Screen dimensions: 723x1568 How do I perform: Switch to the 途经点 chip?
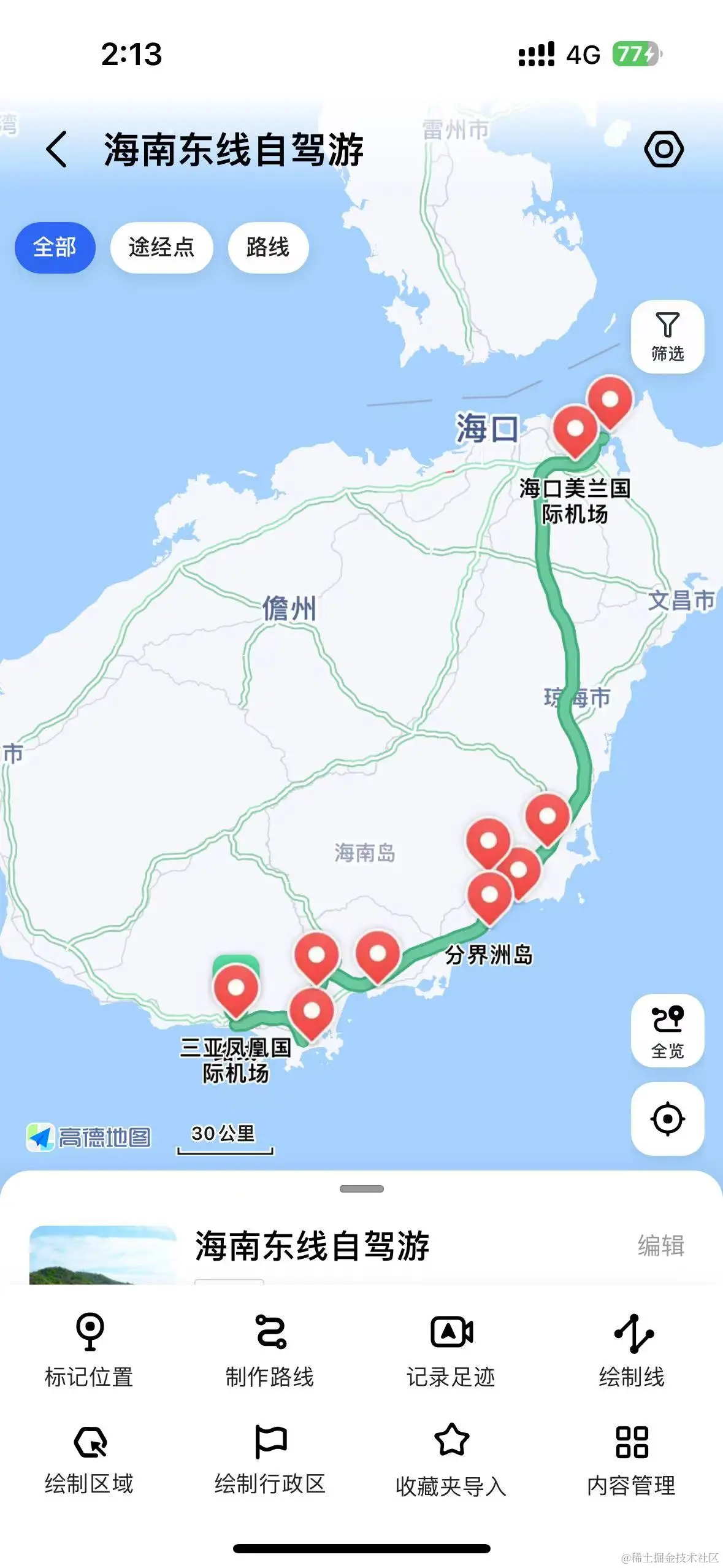tap(161, 247)
